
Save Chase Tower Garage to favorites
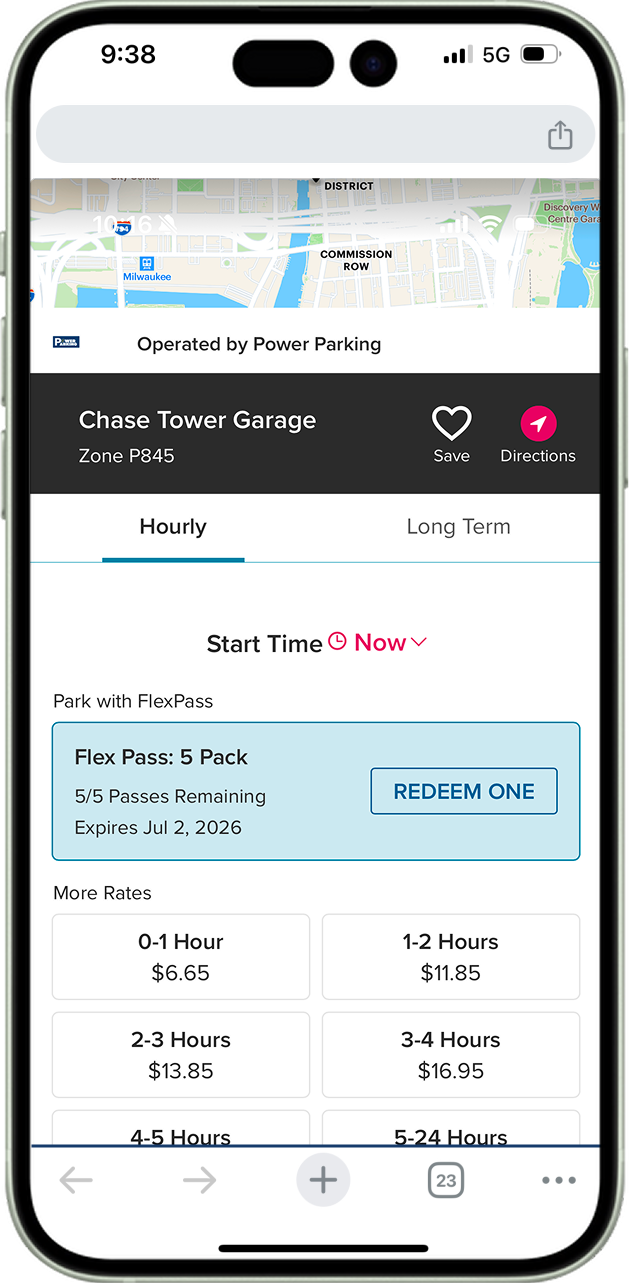[451, 434]
